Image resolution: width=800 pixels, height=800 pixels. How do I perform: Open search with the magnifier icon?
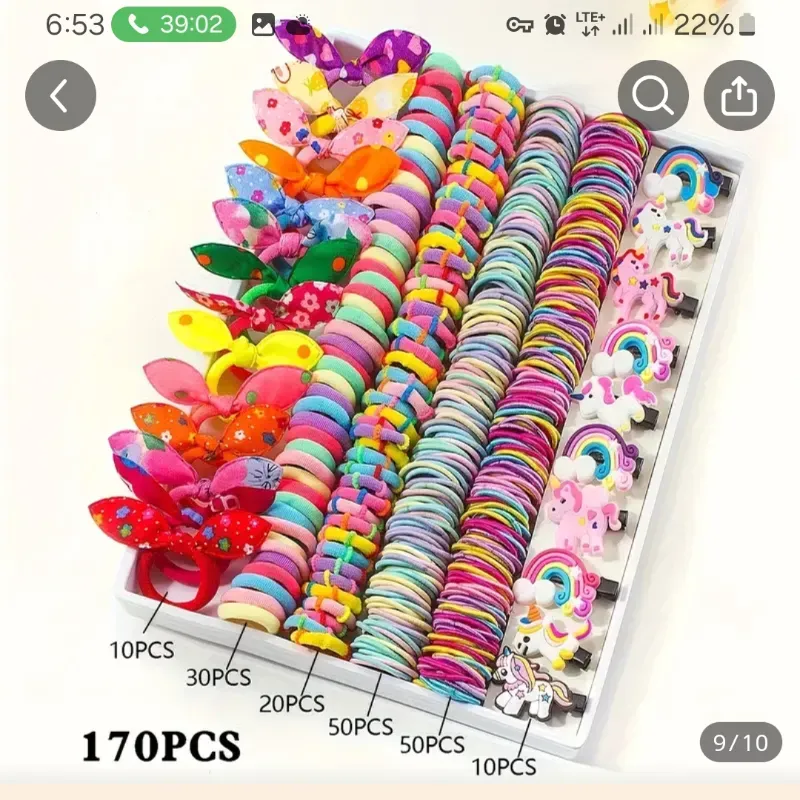[x=653, y=96]
